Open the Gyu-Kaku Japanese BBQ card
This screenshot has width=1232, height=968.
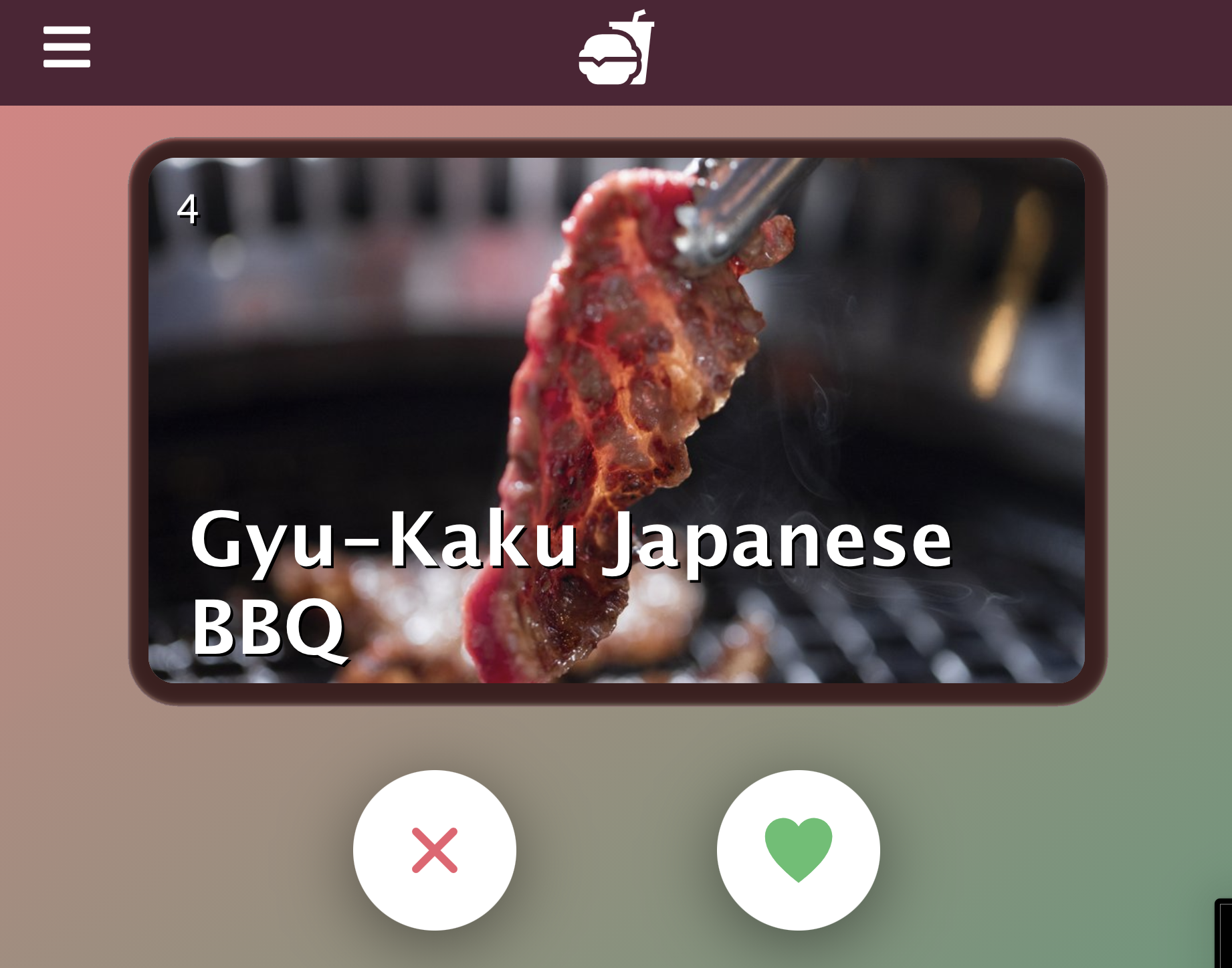pyautogui.click(x=617, y=420)
